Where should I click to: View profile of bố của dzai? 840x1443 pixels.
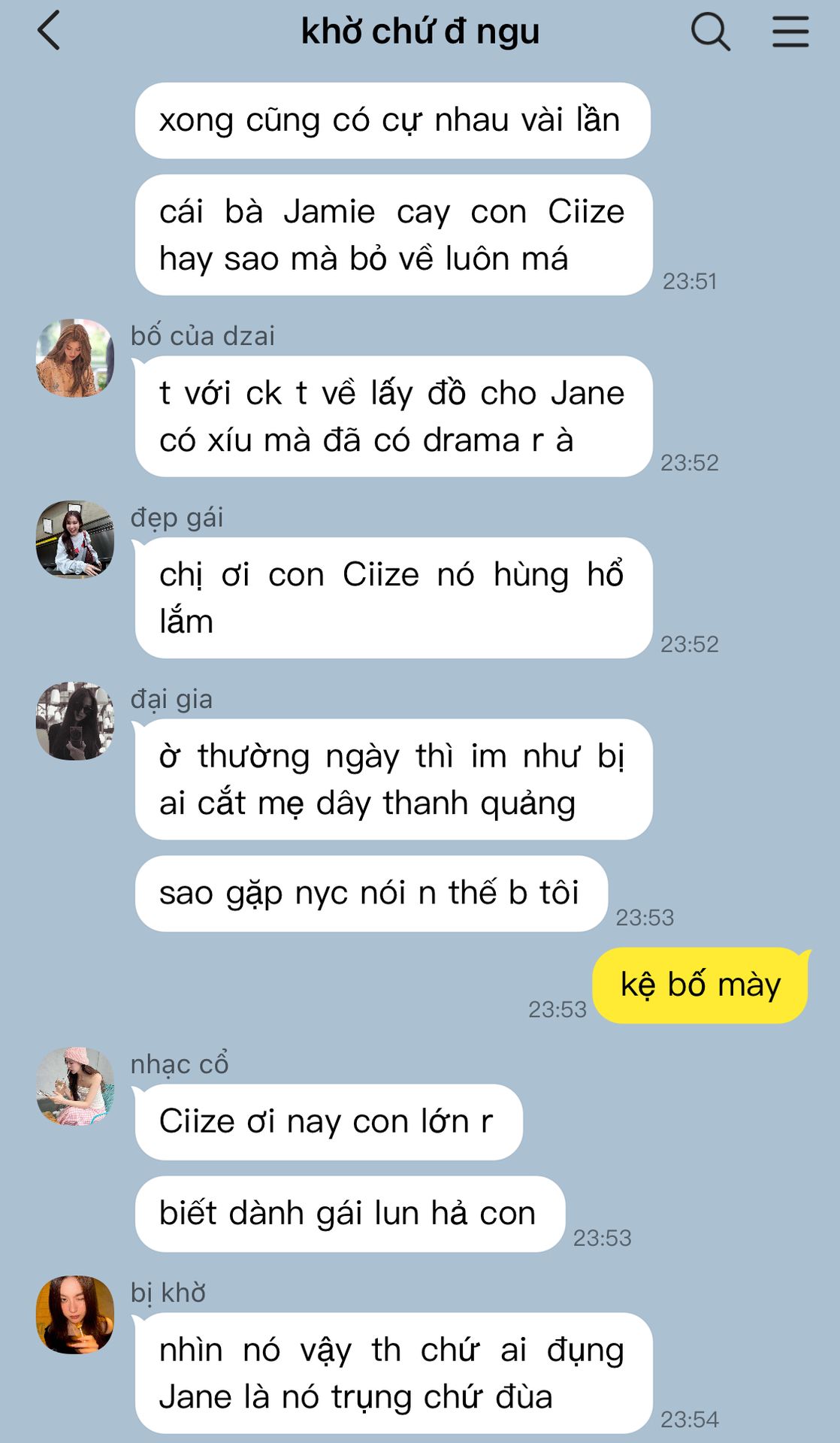tap(75, 358)
